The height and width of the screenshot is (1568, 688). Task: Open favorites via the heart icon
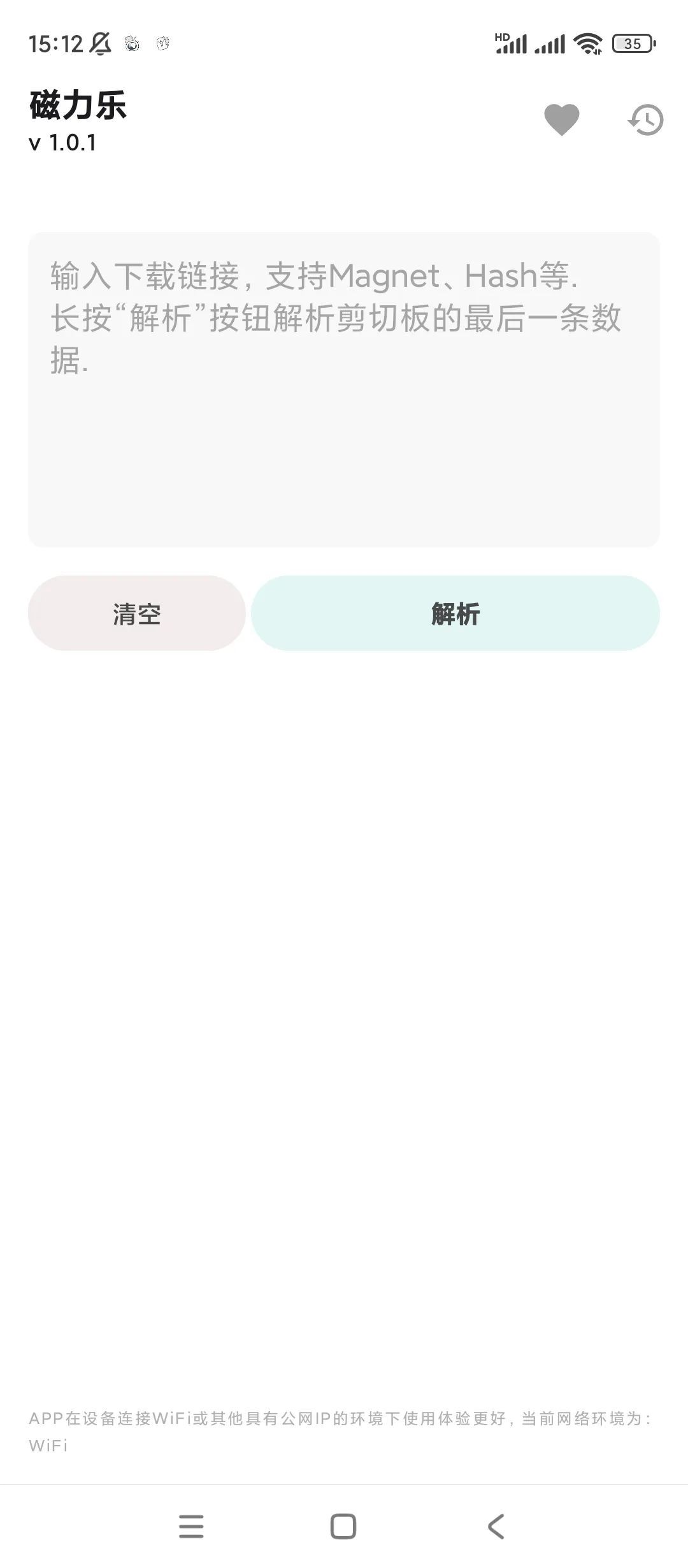coord(561,119)
